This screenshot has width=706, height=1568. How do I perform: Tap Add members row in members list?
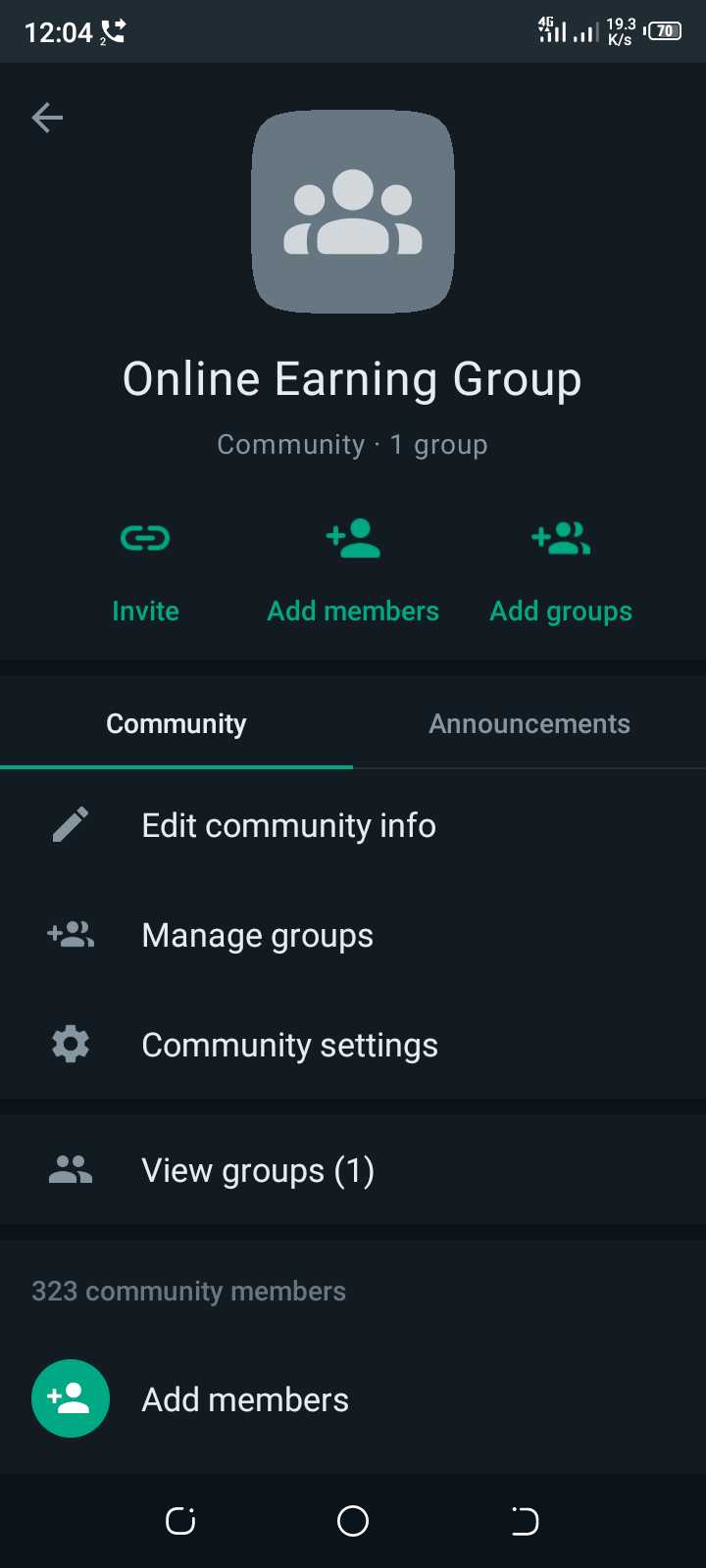coord(353,1398)
